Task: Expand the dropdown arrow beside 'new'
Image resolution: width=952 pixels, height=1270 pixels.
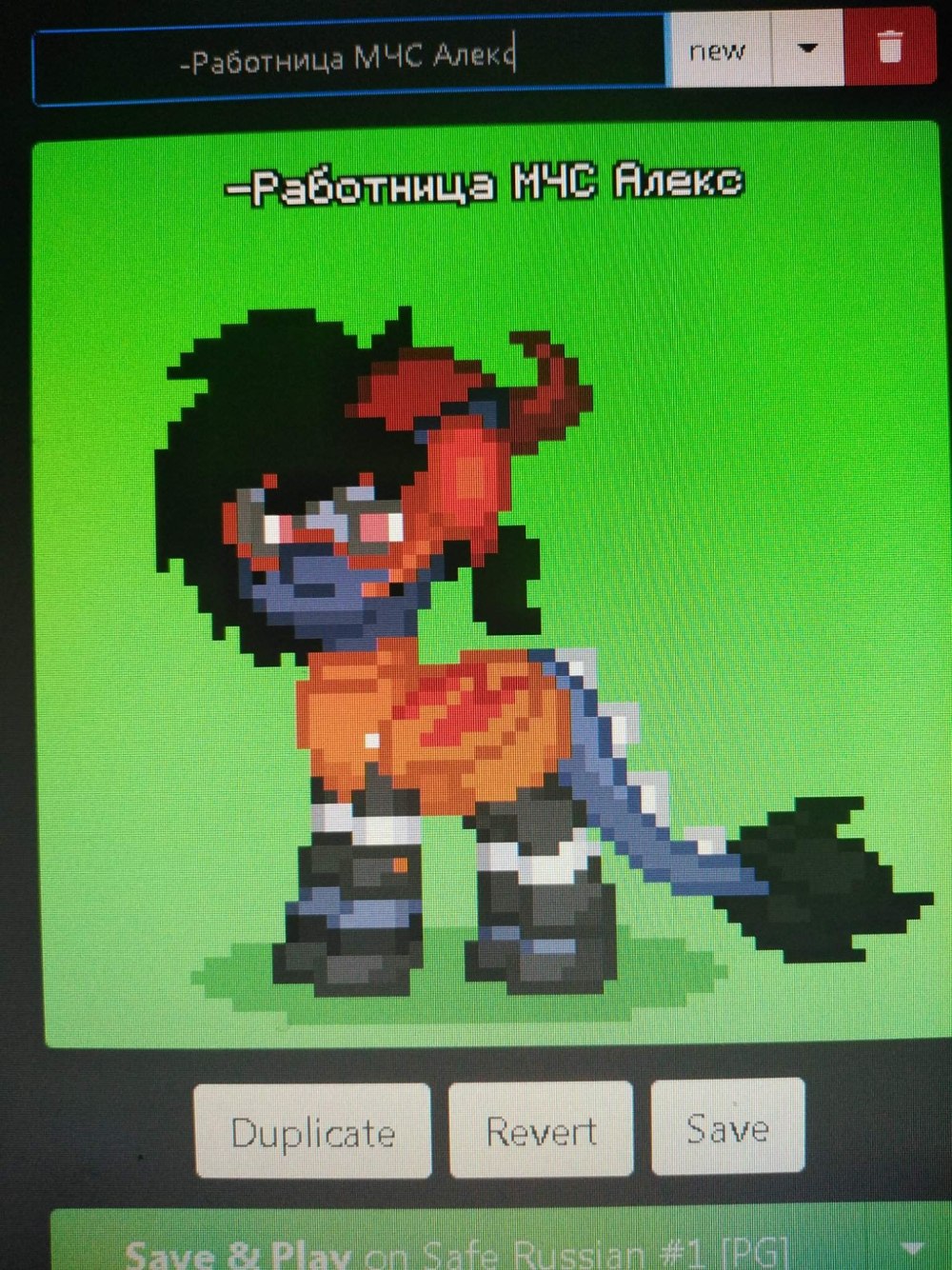Action: (807, 49)
